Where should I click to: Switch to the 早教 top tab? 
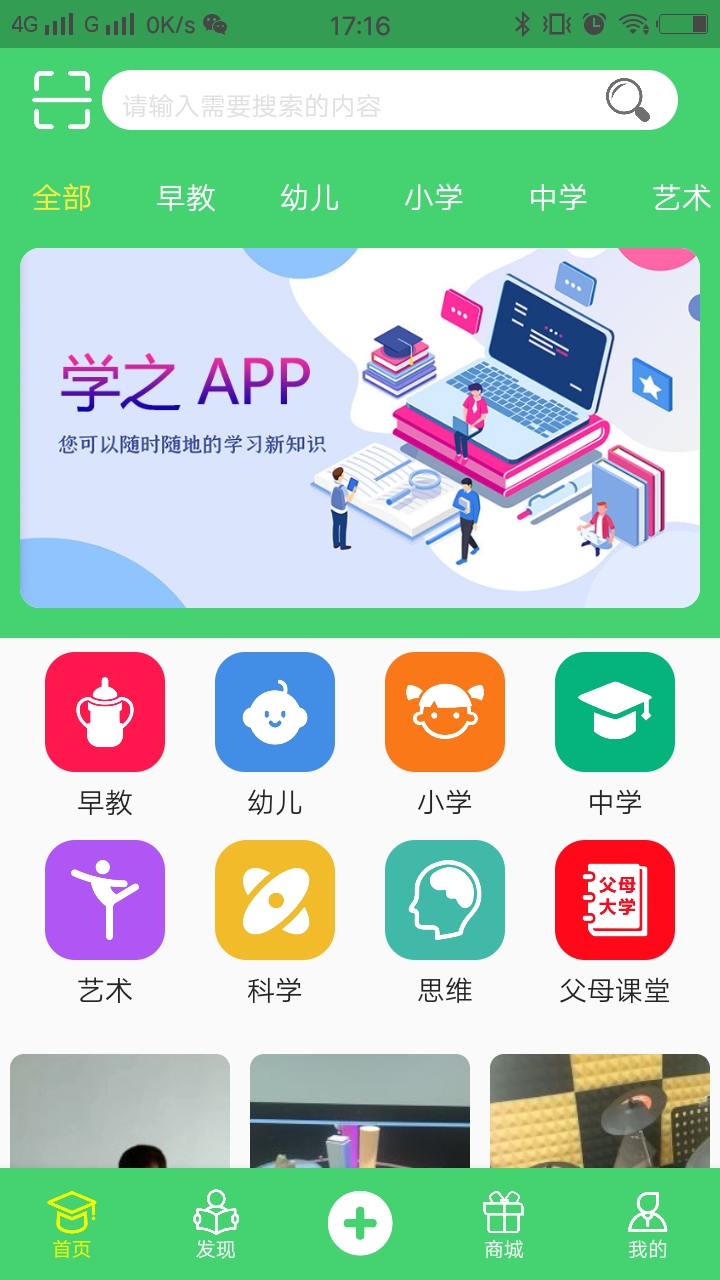tap(186, 198)
